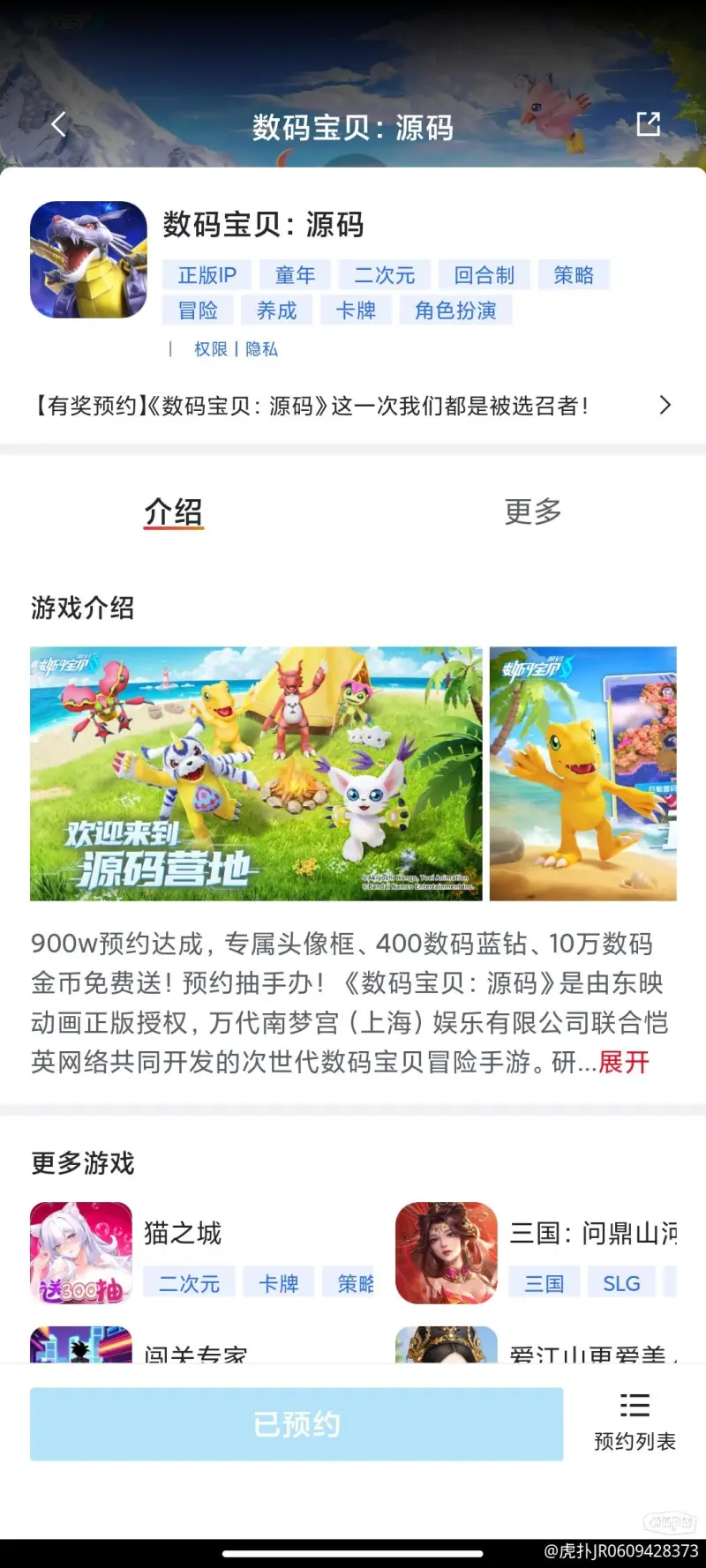The height and width of the screenshot is (1568, 706).
Task: Open the 预约列表 reservation list
Action: [x=635, y=1422]
